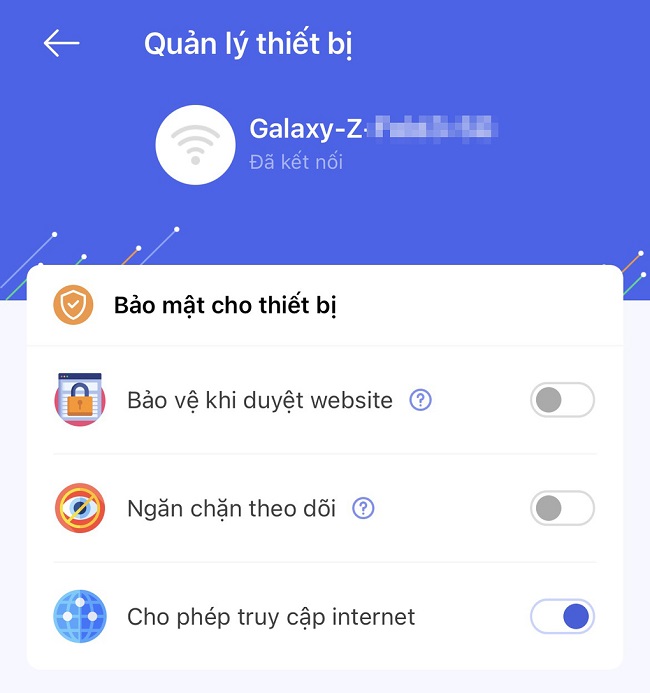Turn on Ngăn chặn theo dõi switch

tap(562, 508)
